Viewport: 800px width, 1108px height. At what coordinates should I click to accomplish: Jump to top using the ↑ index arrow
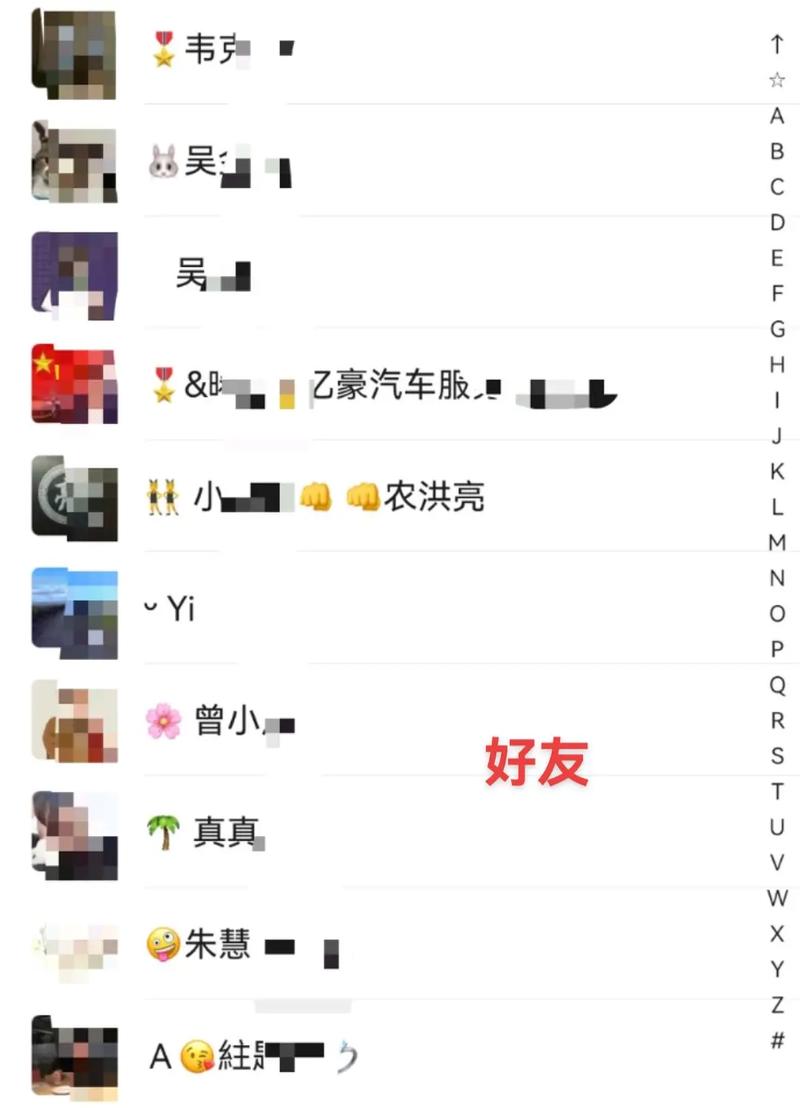pos(777,44)
